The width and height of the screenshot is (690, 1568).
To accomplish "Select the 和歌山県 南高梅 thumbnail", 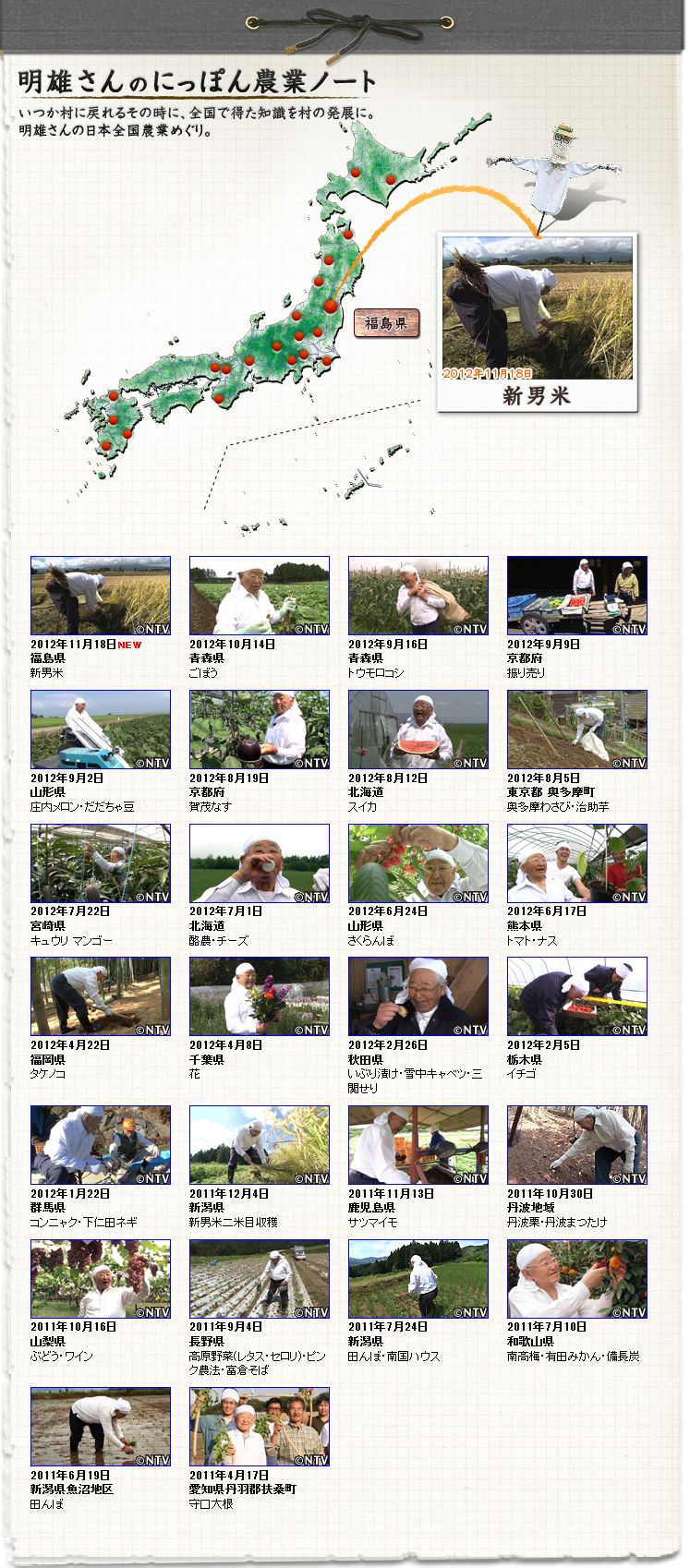I will tap(576, 1279).
